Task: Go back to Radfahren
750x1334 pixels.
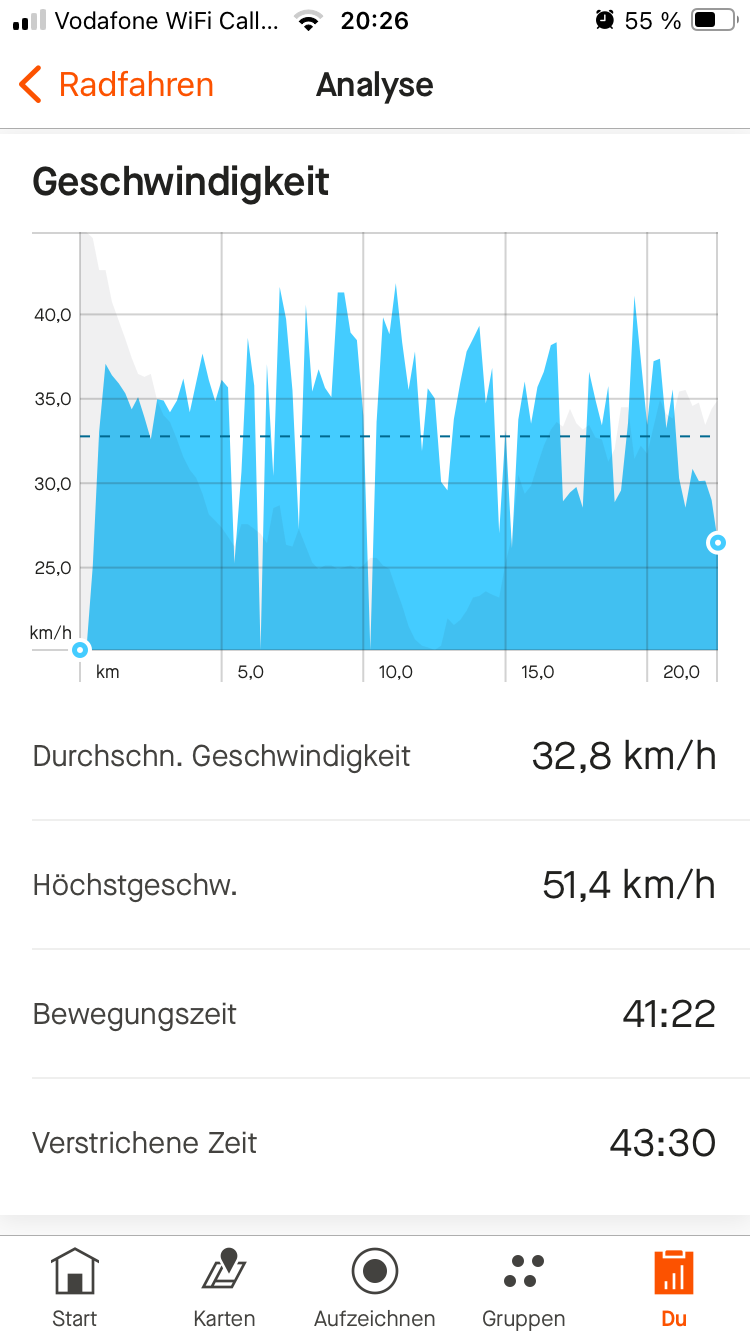Action: 116,85
